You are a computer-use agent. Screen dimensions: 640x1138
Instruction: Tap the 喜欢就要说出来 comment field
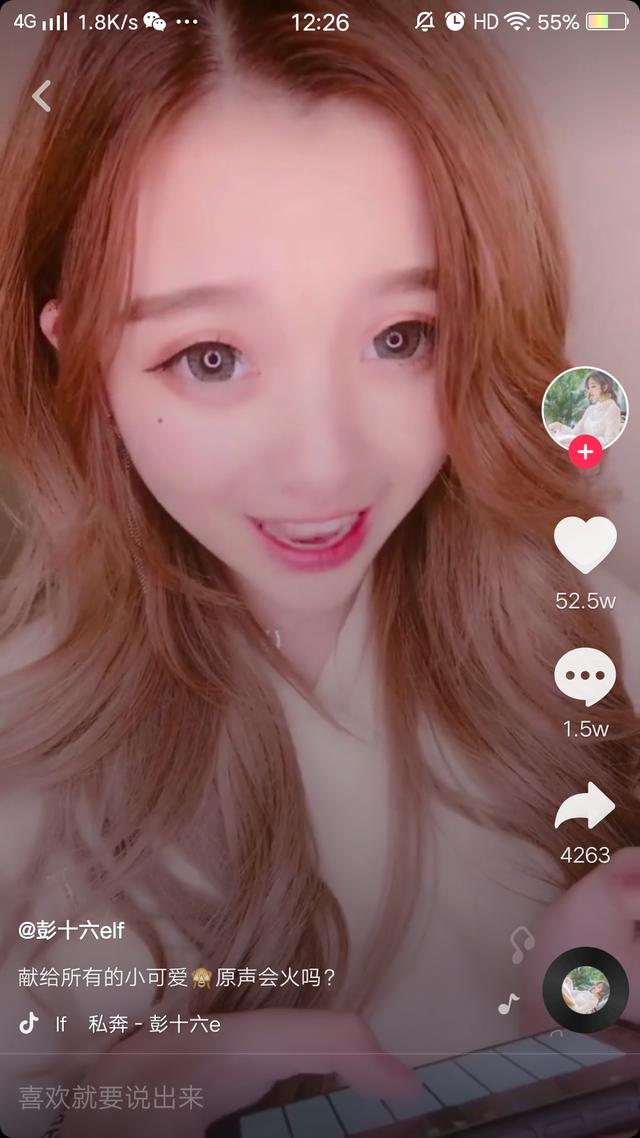point(320,1097)
